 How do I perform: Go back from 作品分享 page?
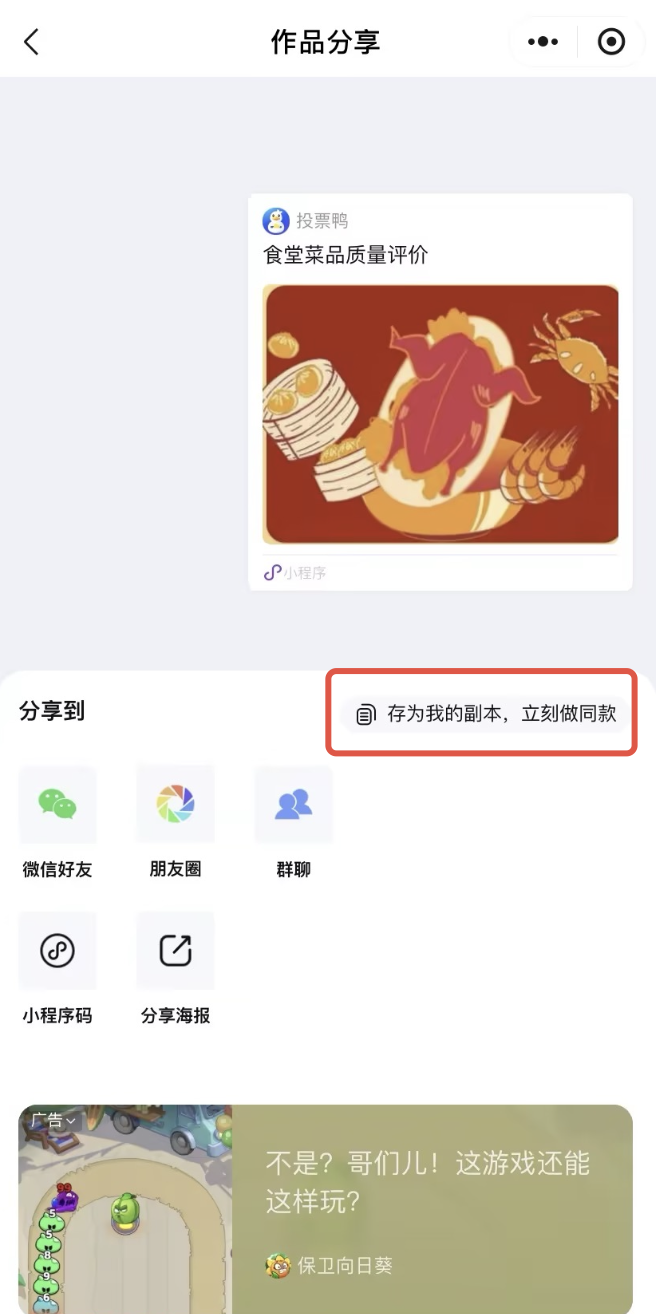click(32, 42)
